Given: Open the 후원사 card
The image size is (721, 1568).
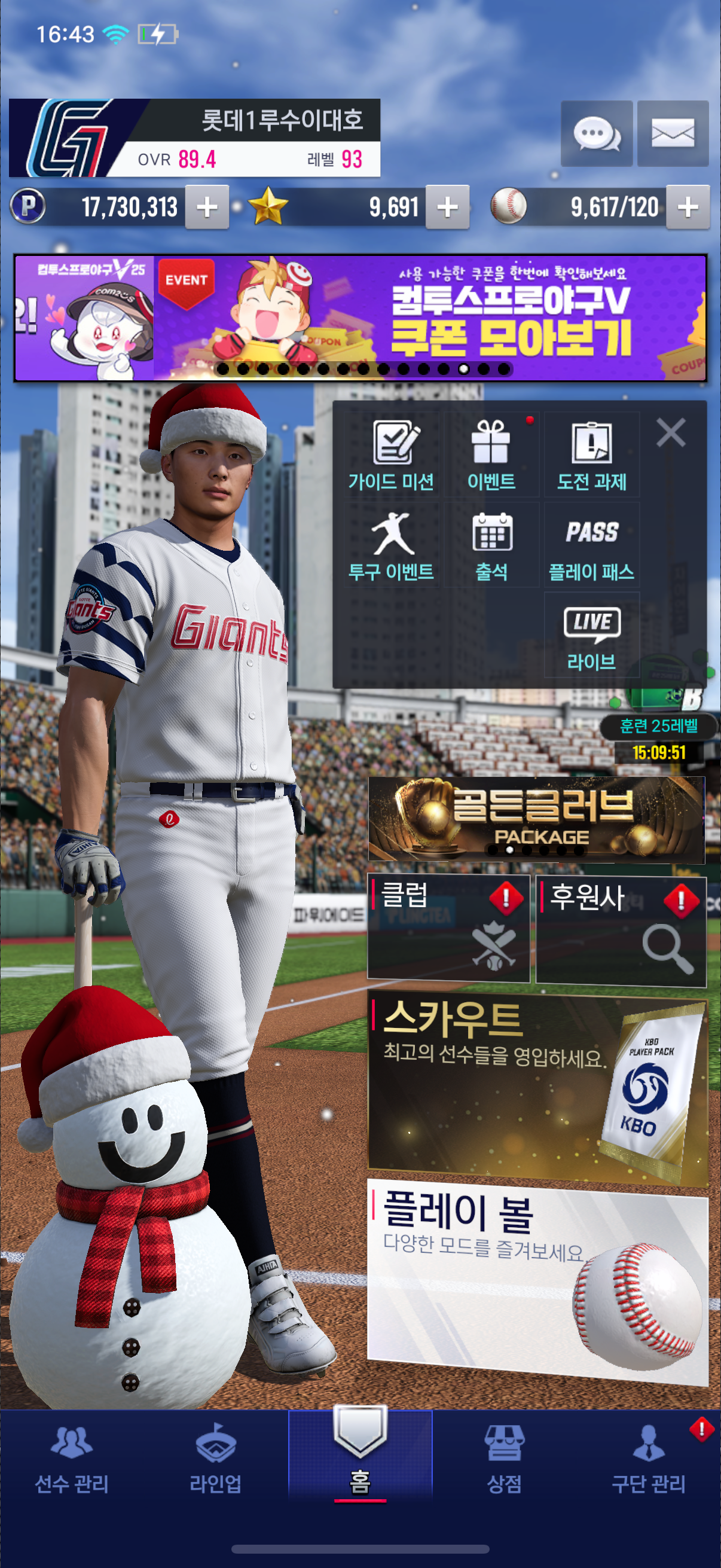Looking at the screenshot, I should (621, 928).
